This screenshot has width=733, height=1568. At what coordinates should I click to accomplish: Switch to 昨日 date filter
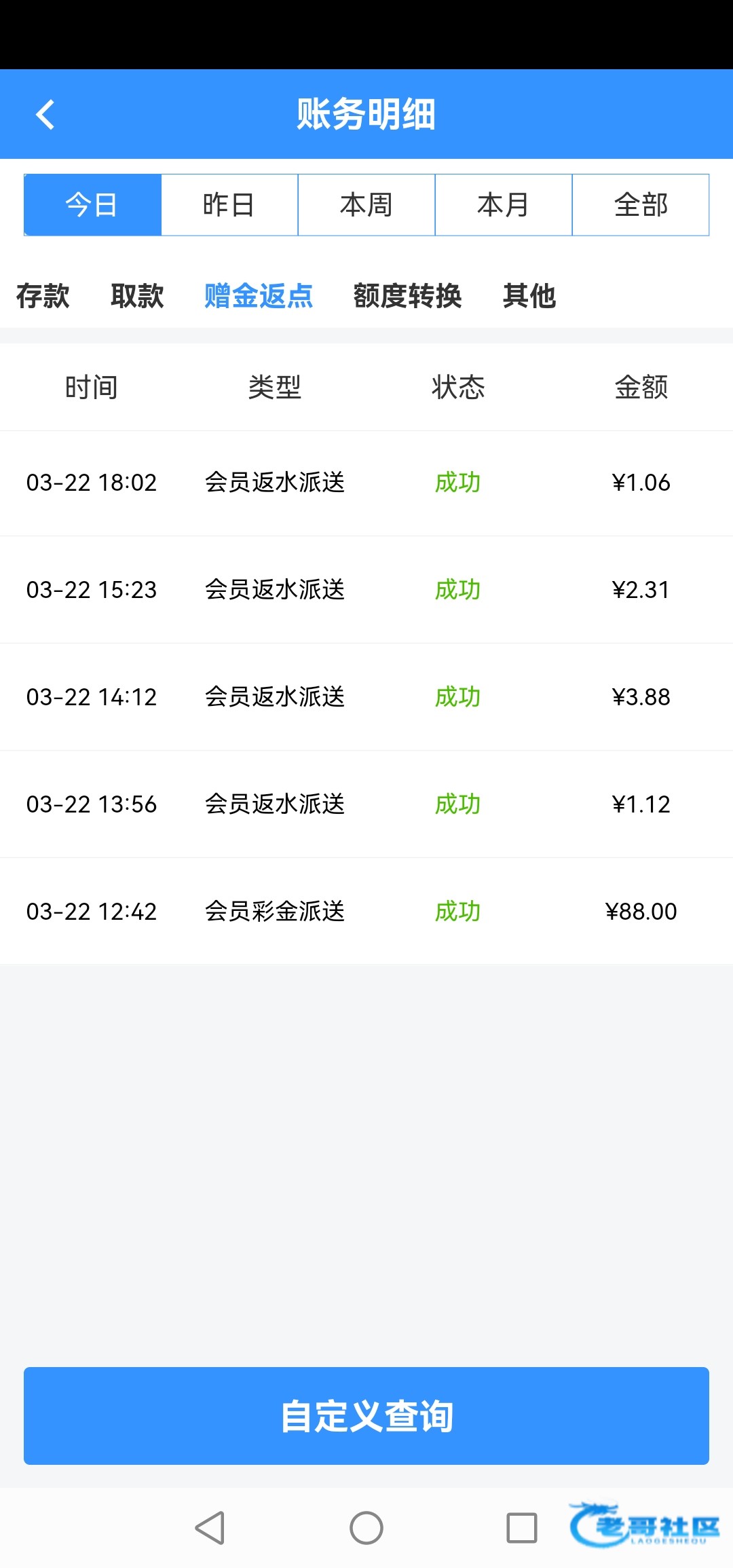[x=229, y=205]
